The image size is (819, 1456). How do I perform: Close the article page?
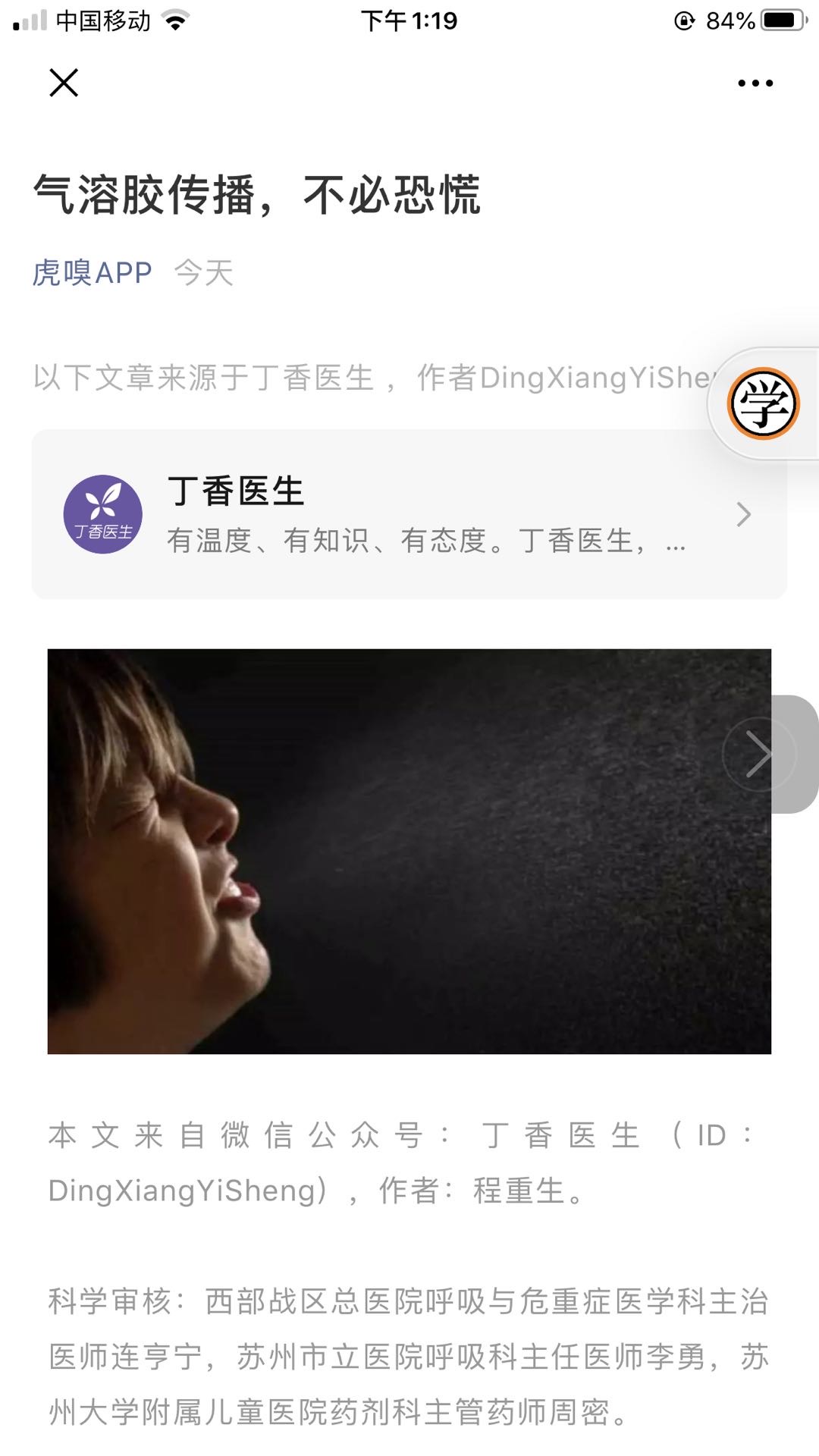(x=64, y=83)
